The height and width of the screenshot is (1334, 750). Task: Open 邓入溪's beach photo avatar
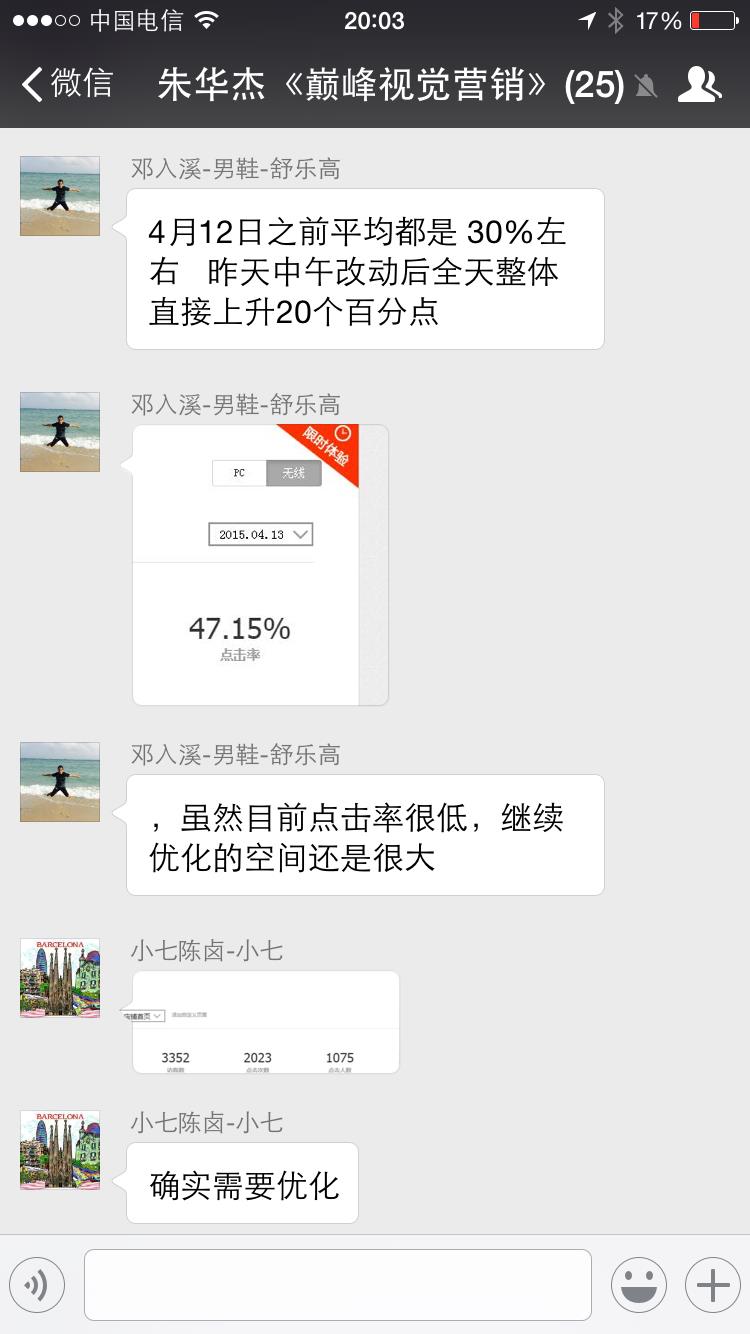click(59, 196)
